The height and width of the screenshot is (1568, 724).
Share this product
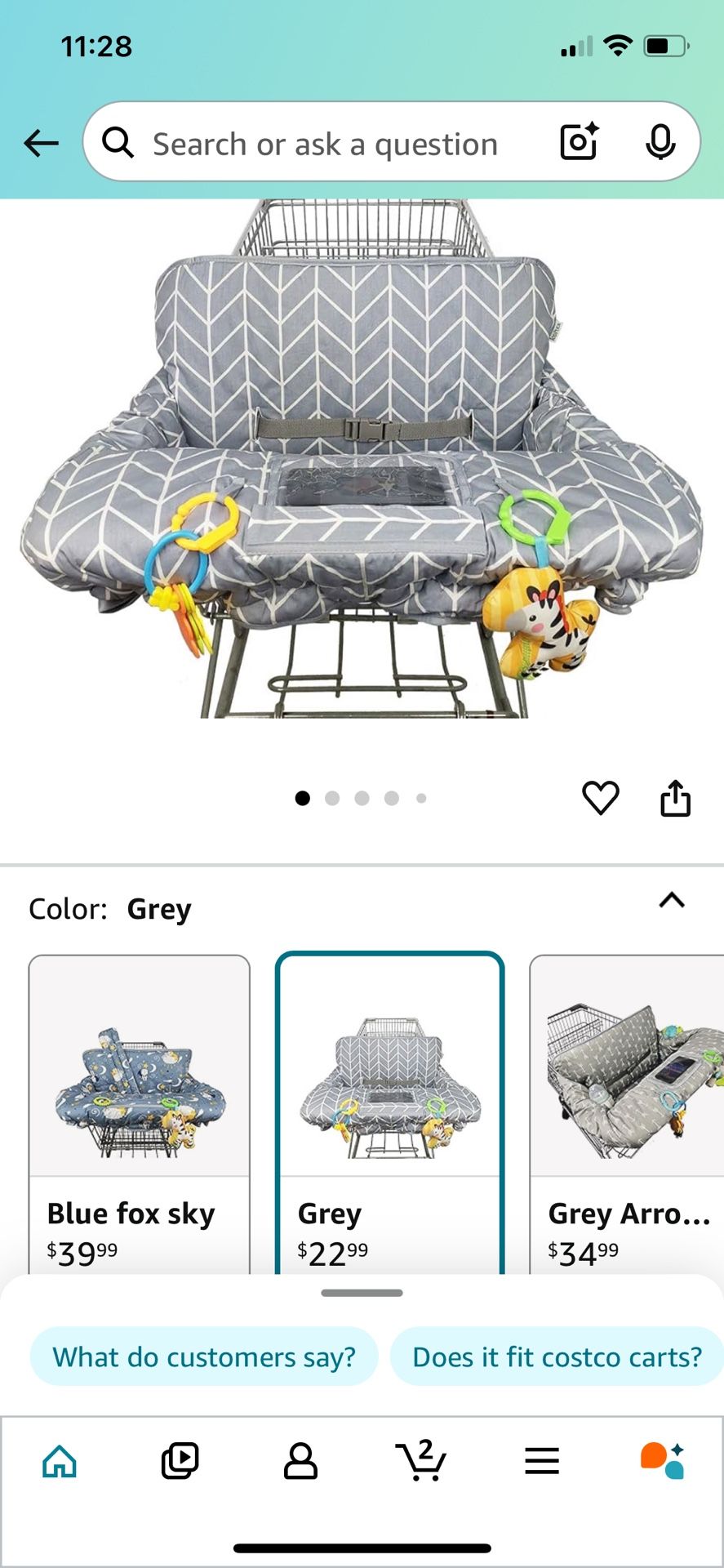click(x=675, y=798)
